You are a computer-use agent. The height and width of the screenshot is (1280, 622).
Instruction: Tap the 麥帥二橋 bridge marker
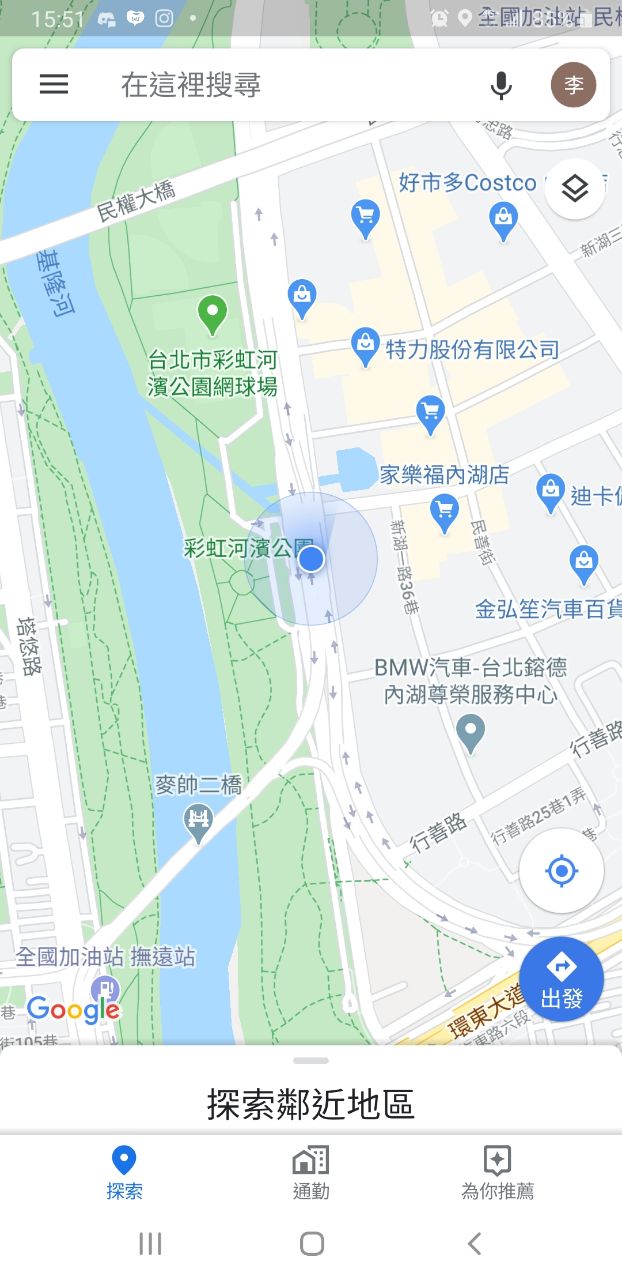(x=198, y=822)
